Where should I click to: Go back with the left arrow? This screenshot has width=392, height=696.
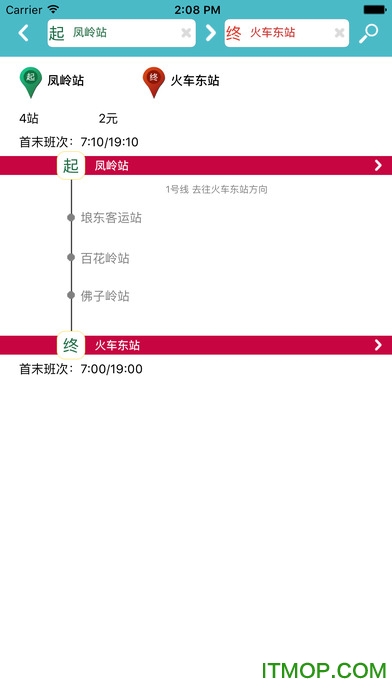coord(24,33)
